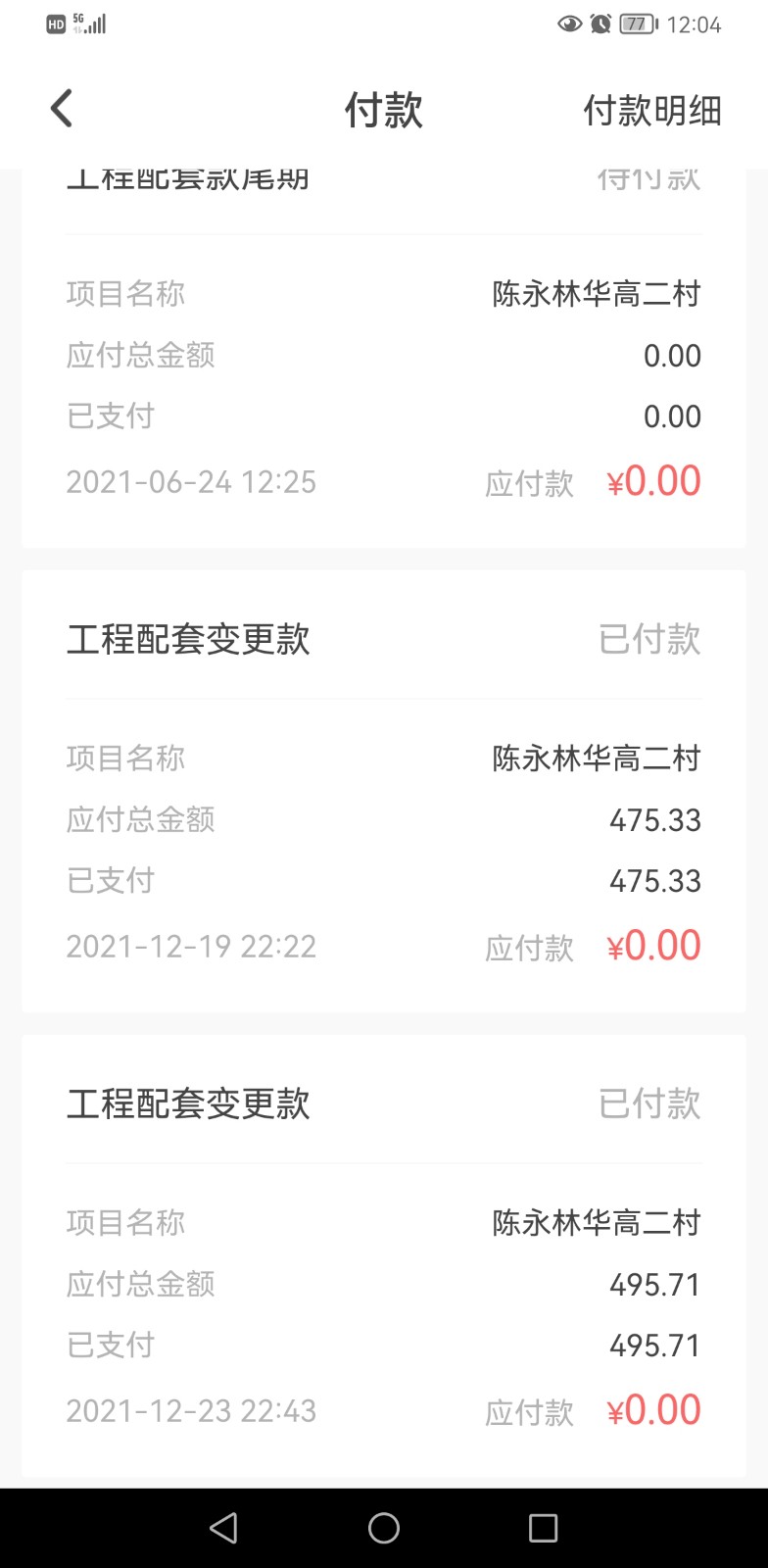Screen dimensions: 768x1568
Task: Open the recent apps view
Action: click(x=543, y=1528)
